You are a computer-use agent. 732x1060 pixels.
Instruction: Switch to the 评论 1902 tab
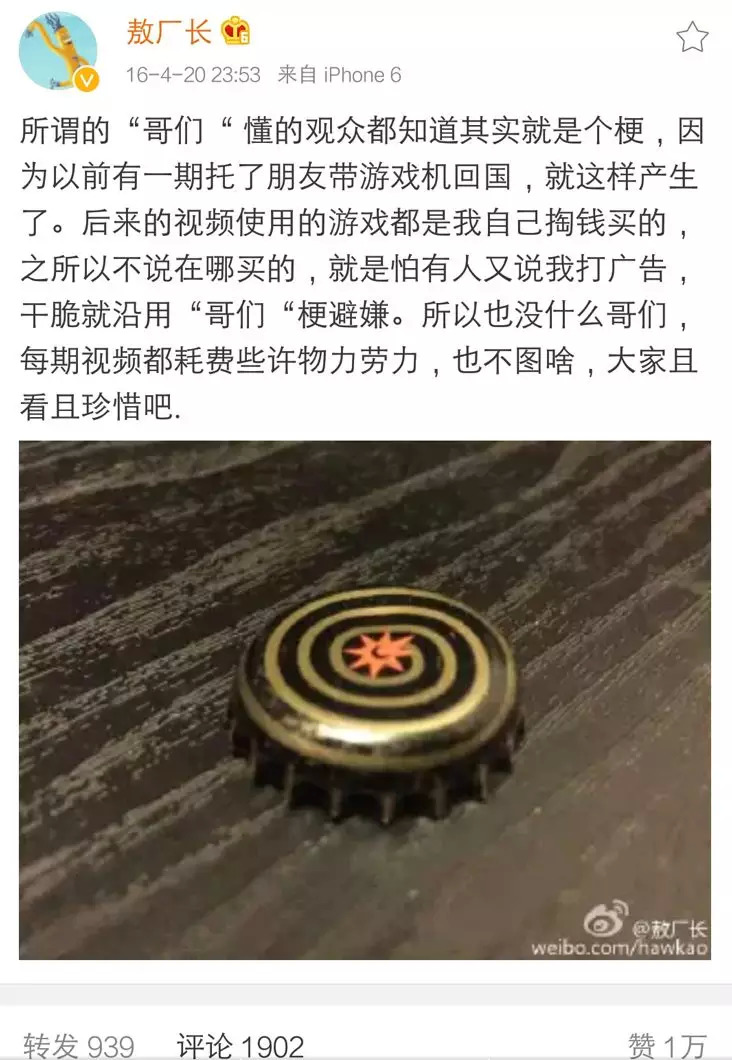240,1045
